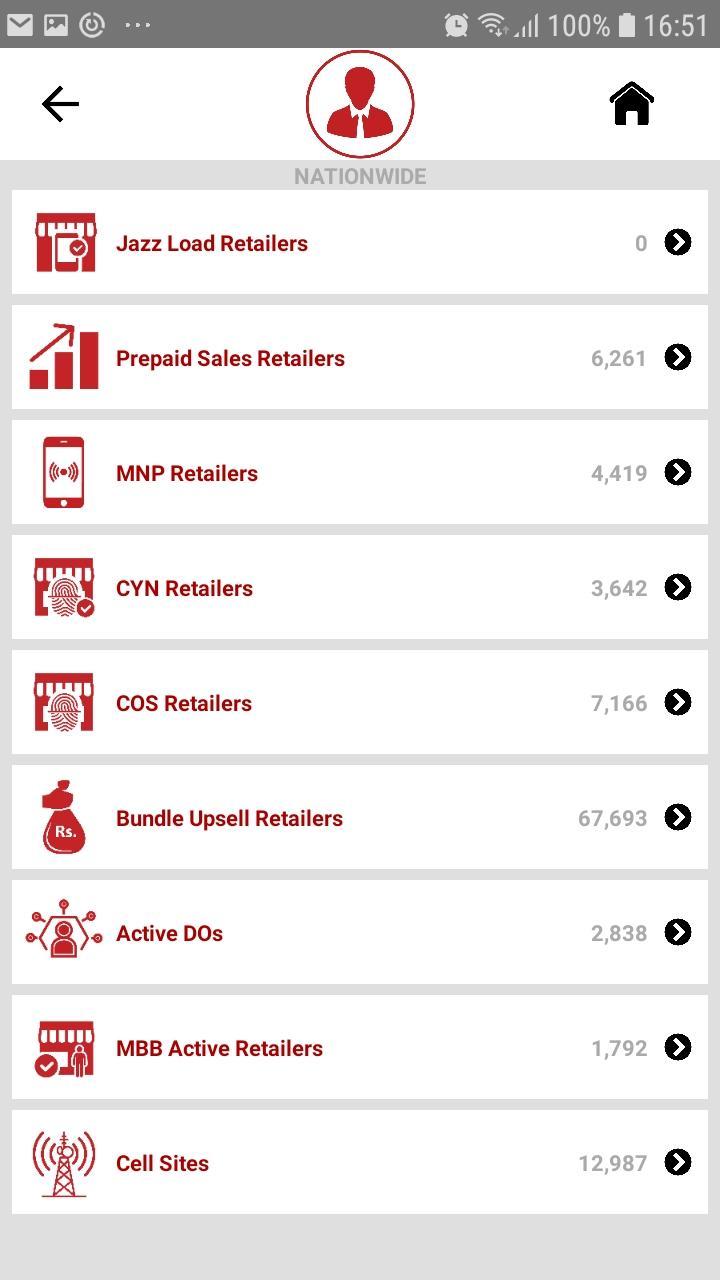
Task: Select the MNP Retailers row
Action: pyautogui.click(x=360, y=473)
